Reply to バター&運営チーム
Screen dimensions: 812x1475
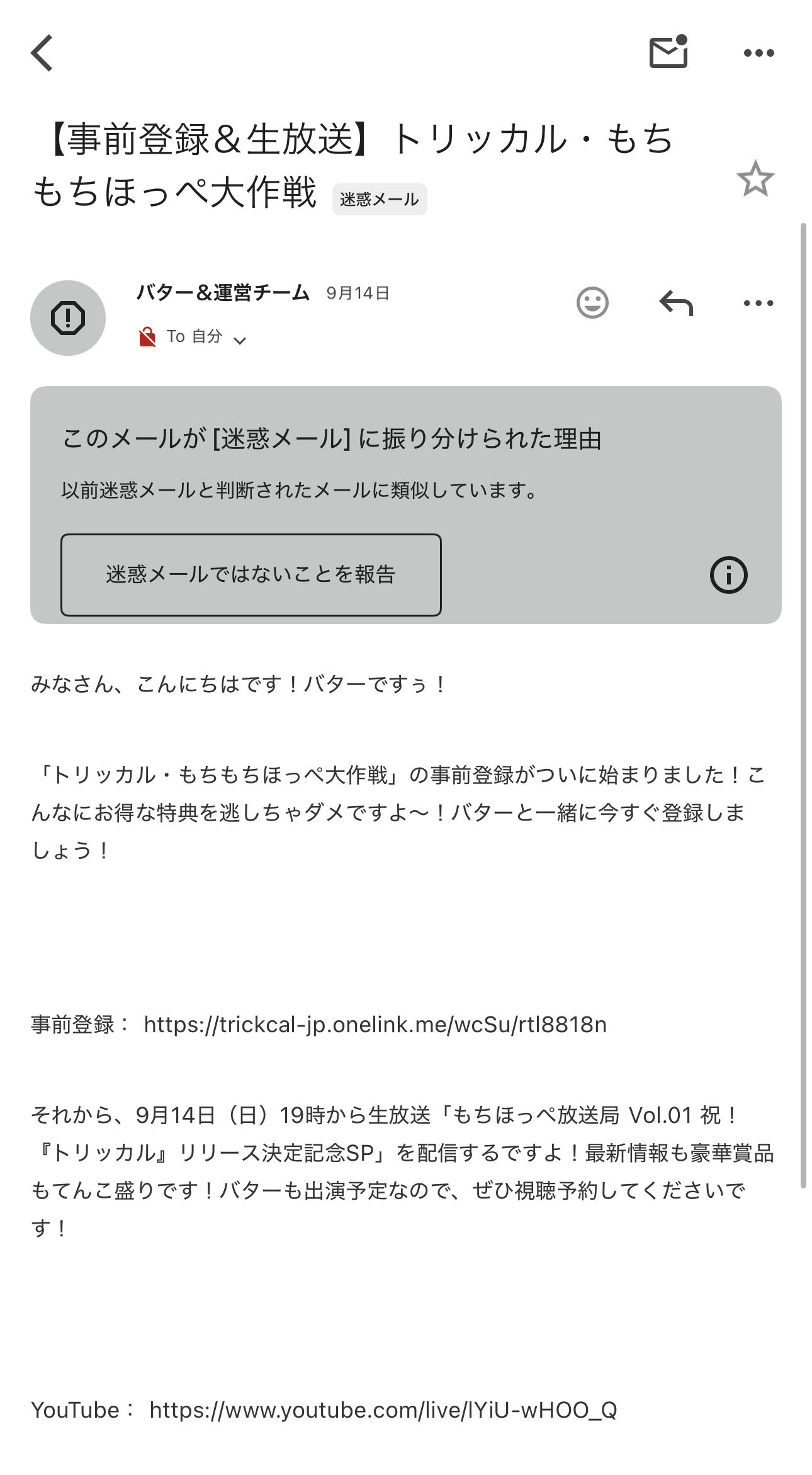(x=676, y=303)
